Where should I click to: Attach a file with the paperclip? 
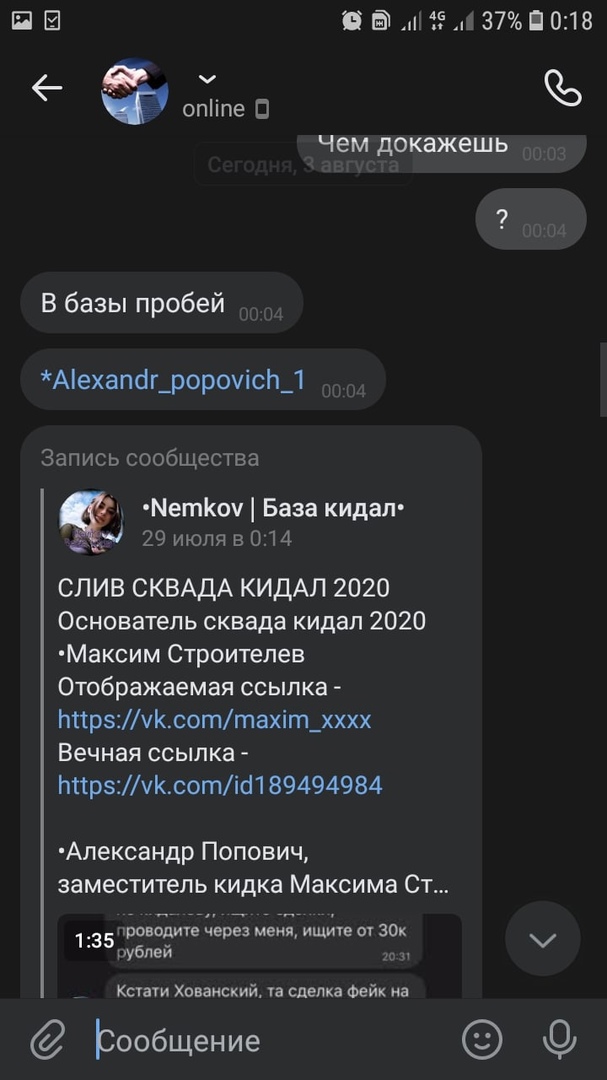pos(47,1041)
